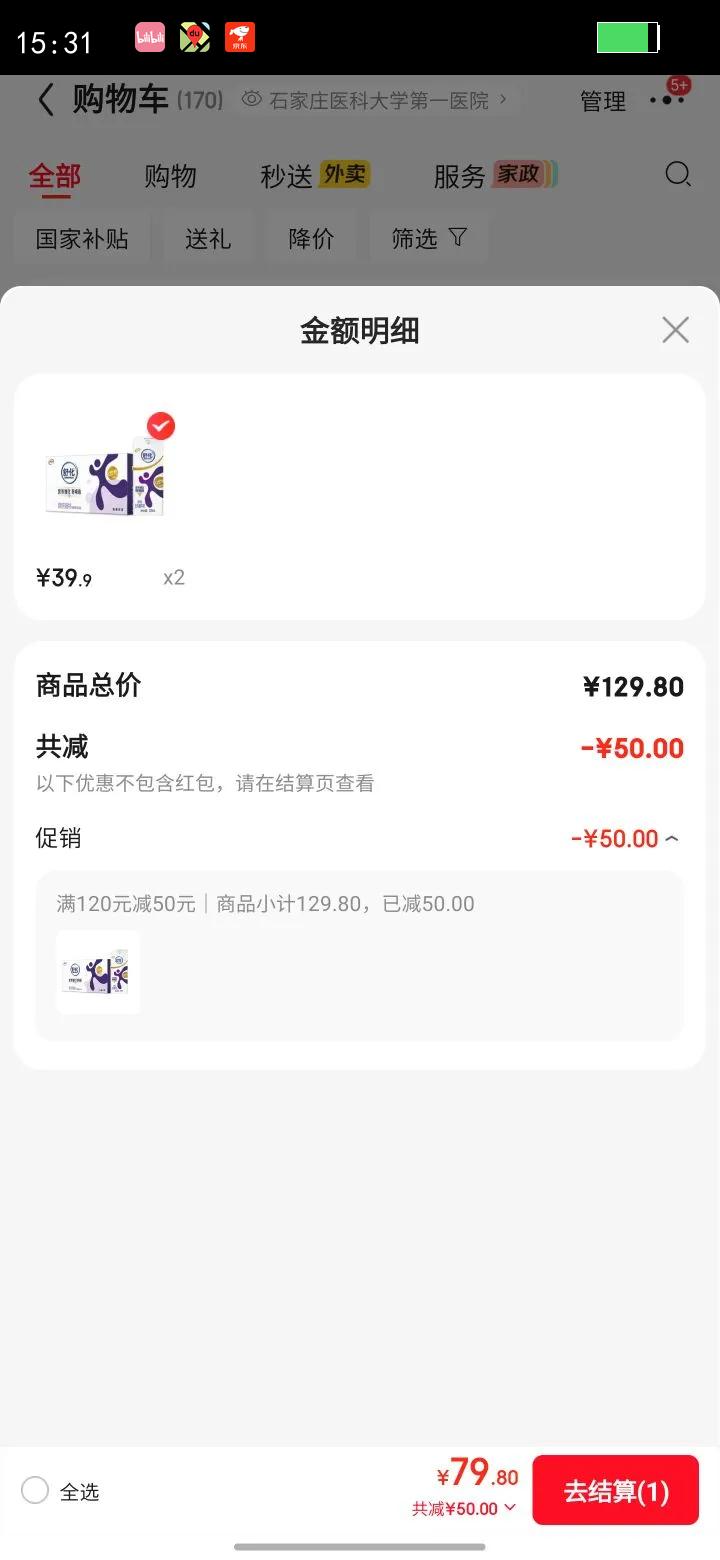
Task: Tap the Baidu icon in status bar
Action: (x=194, y=37)
